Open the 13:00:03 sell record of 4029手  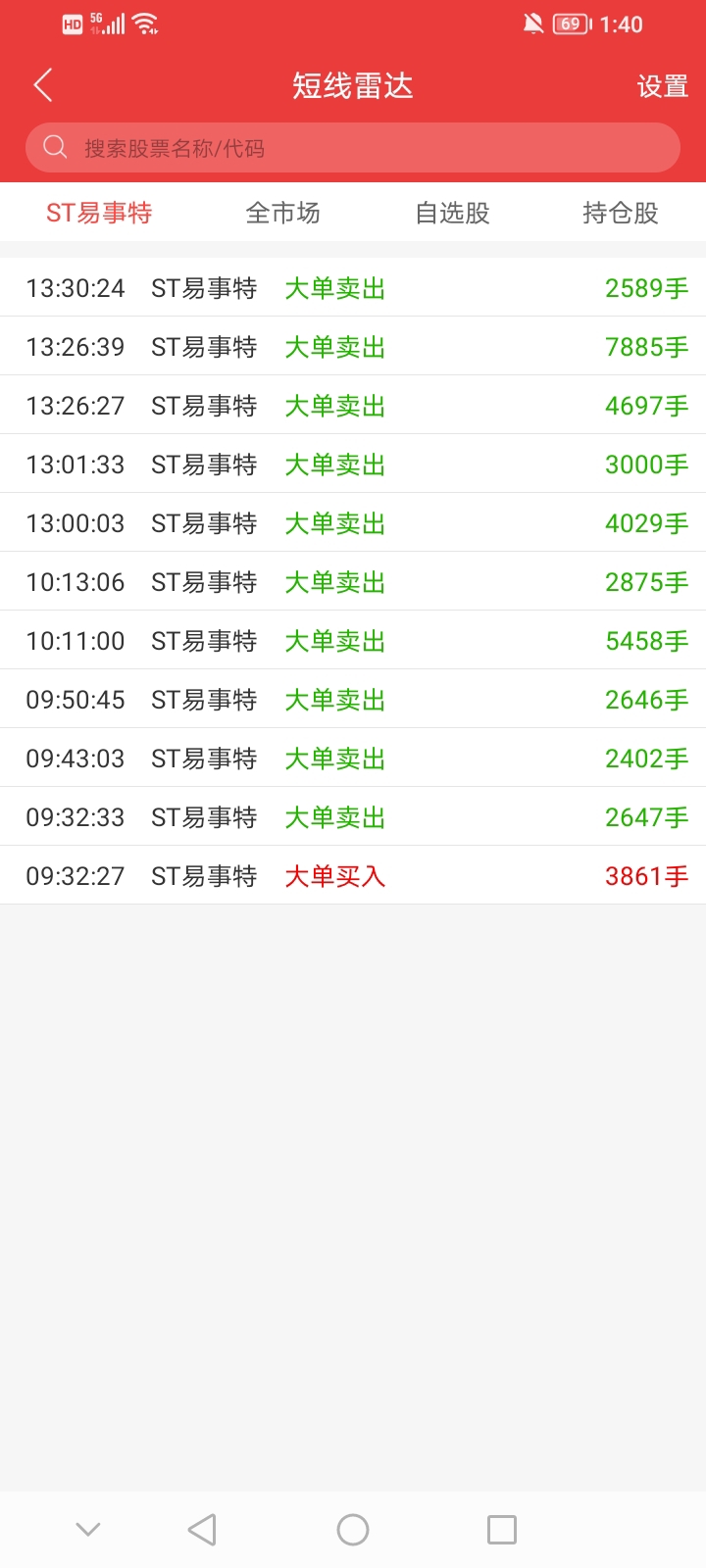coord(353,522)
